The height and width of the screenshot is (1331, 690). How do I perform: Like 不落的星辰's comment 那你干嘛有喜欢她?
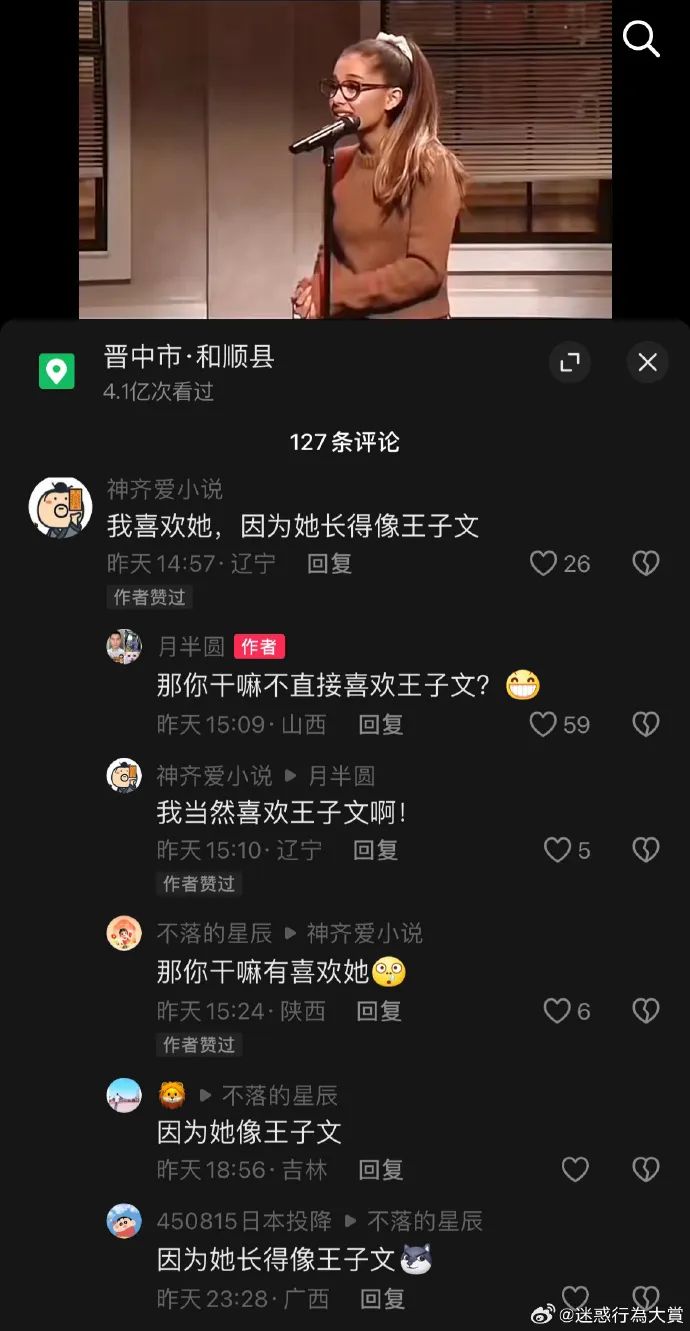tap(557, 1011)
